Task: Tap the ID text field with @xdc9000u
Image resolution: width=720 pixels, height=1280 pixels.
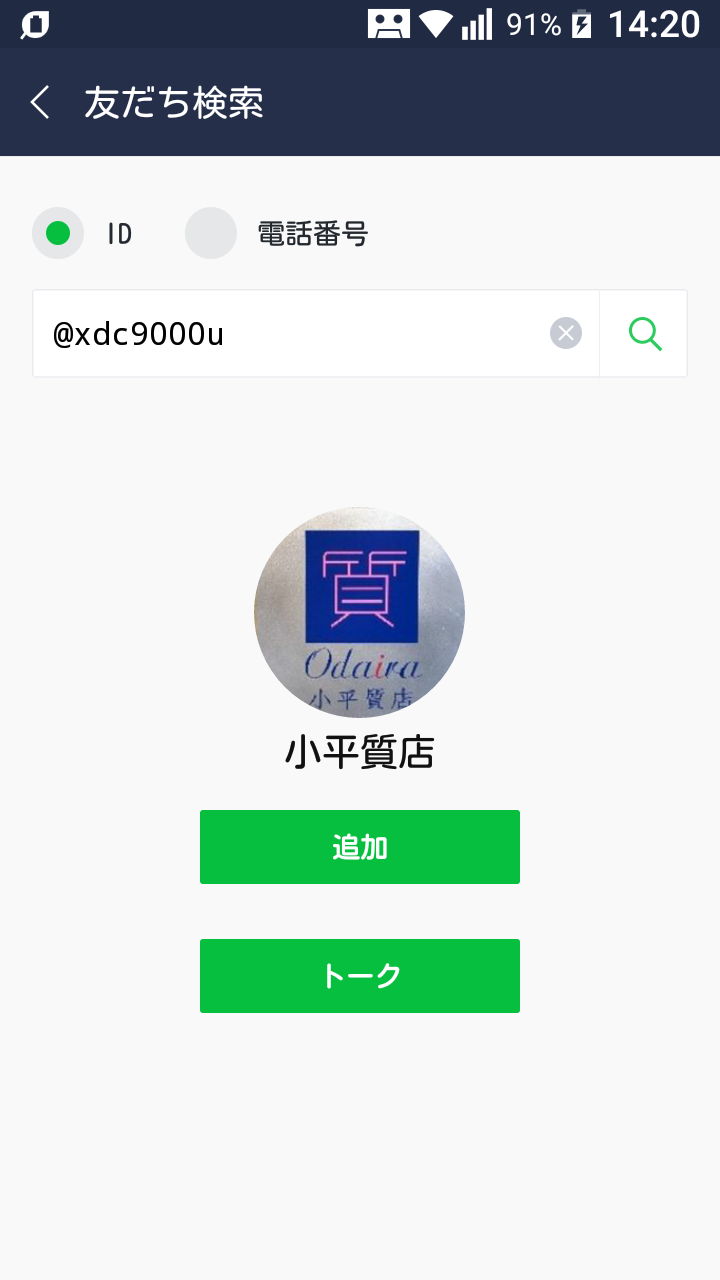Action: coord(290,334)
